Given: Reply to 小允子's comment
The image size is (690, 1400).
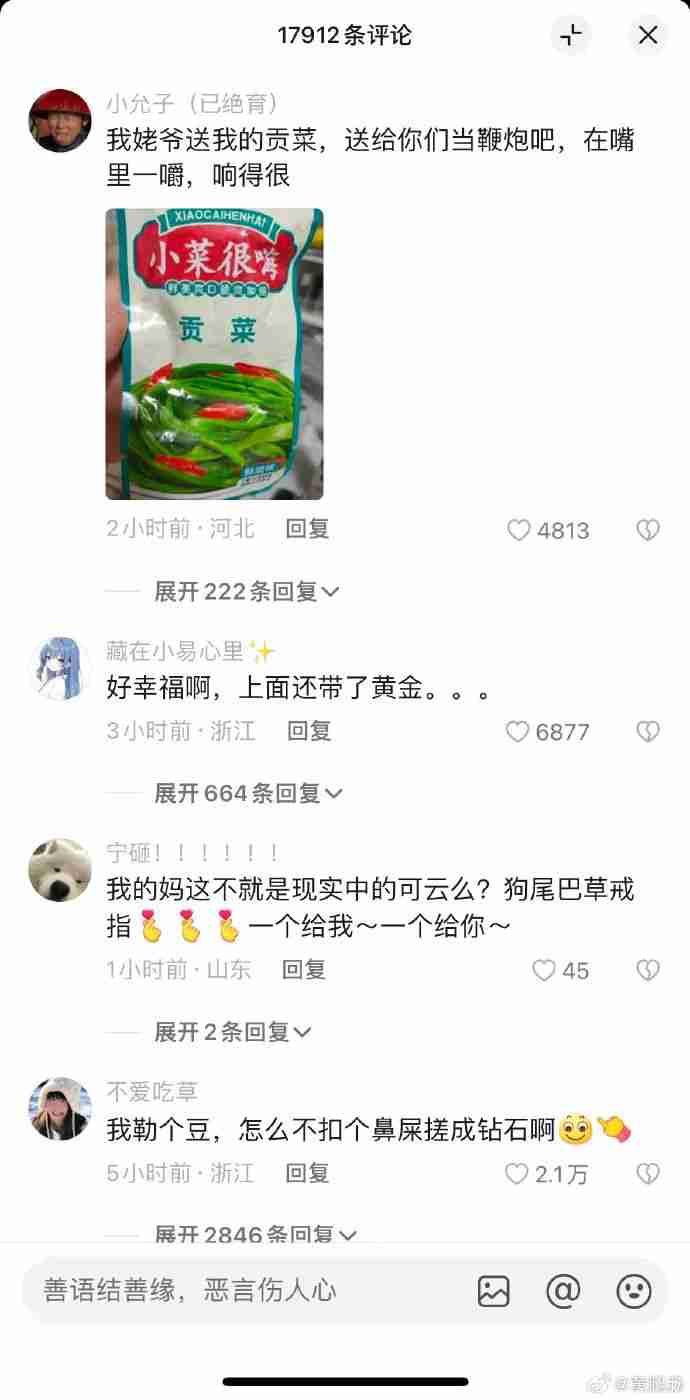Looking at the screenshot, I should pos(307,529).
